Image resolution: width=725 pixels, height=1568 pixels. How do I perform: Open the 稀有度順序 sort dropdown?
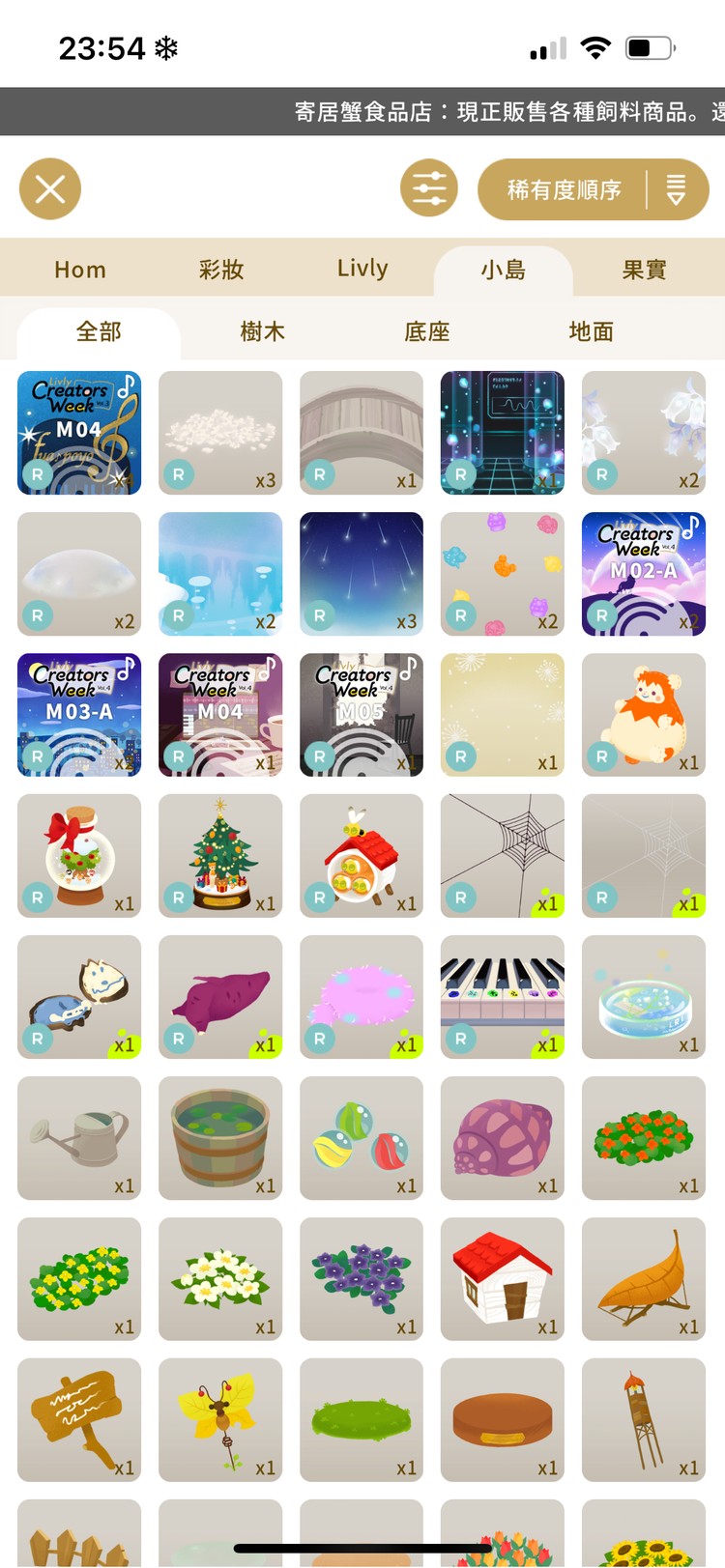coord(593,189)
